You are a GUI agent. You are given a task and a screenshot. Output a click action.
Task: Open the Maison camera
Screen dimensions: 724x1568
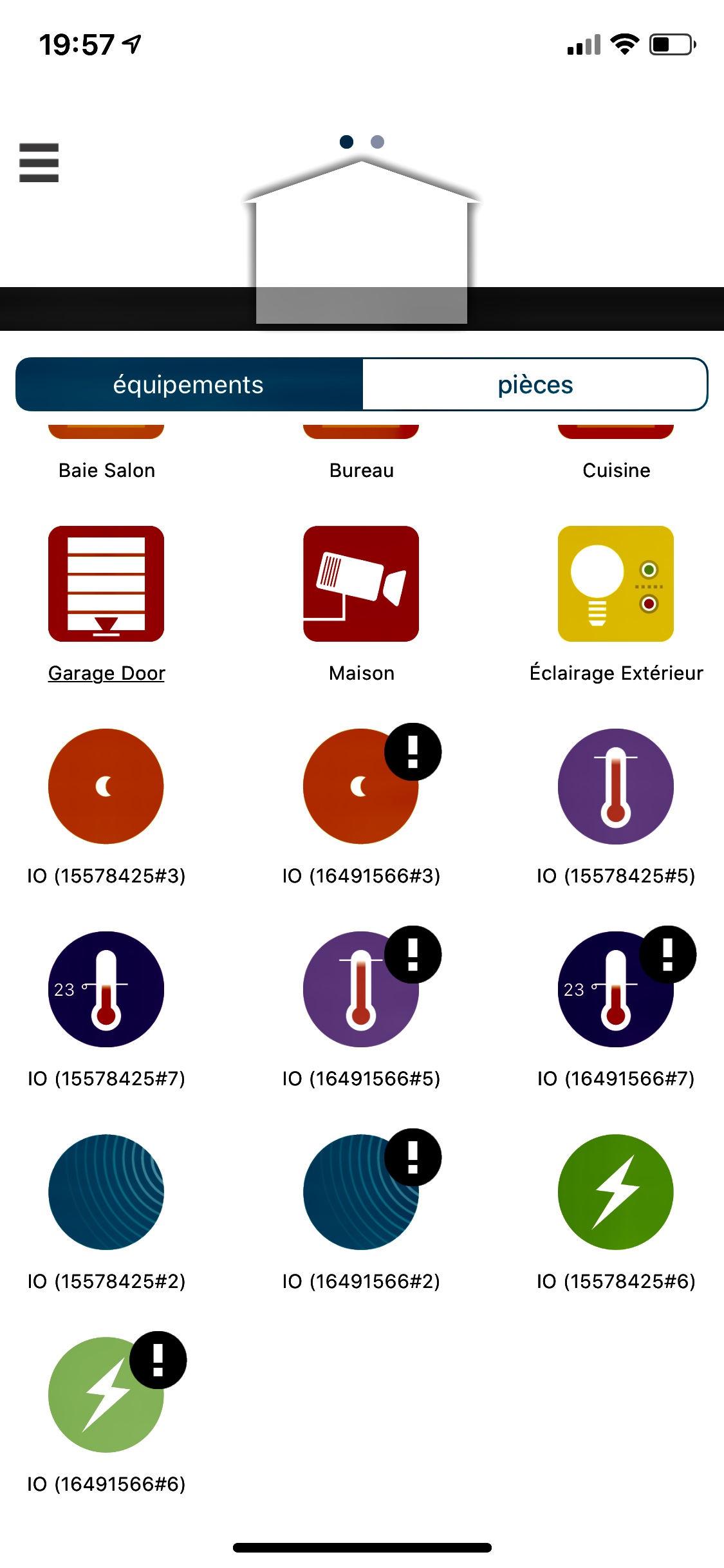pos(361,584)
